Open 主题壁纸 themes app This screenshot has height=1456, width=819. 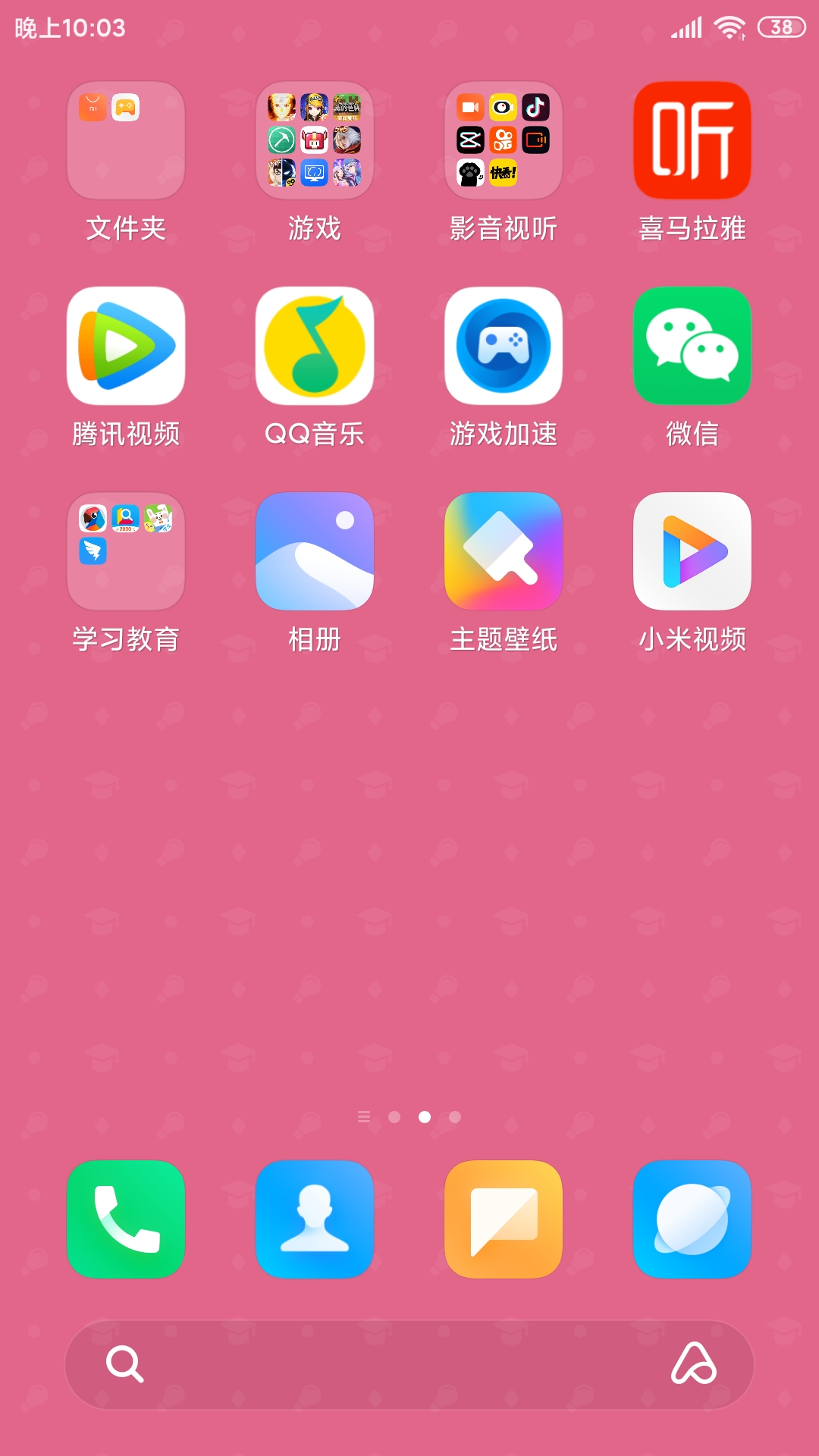tap(504, 552)
